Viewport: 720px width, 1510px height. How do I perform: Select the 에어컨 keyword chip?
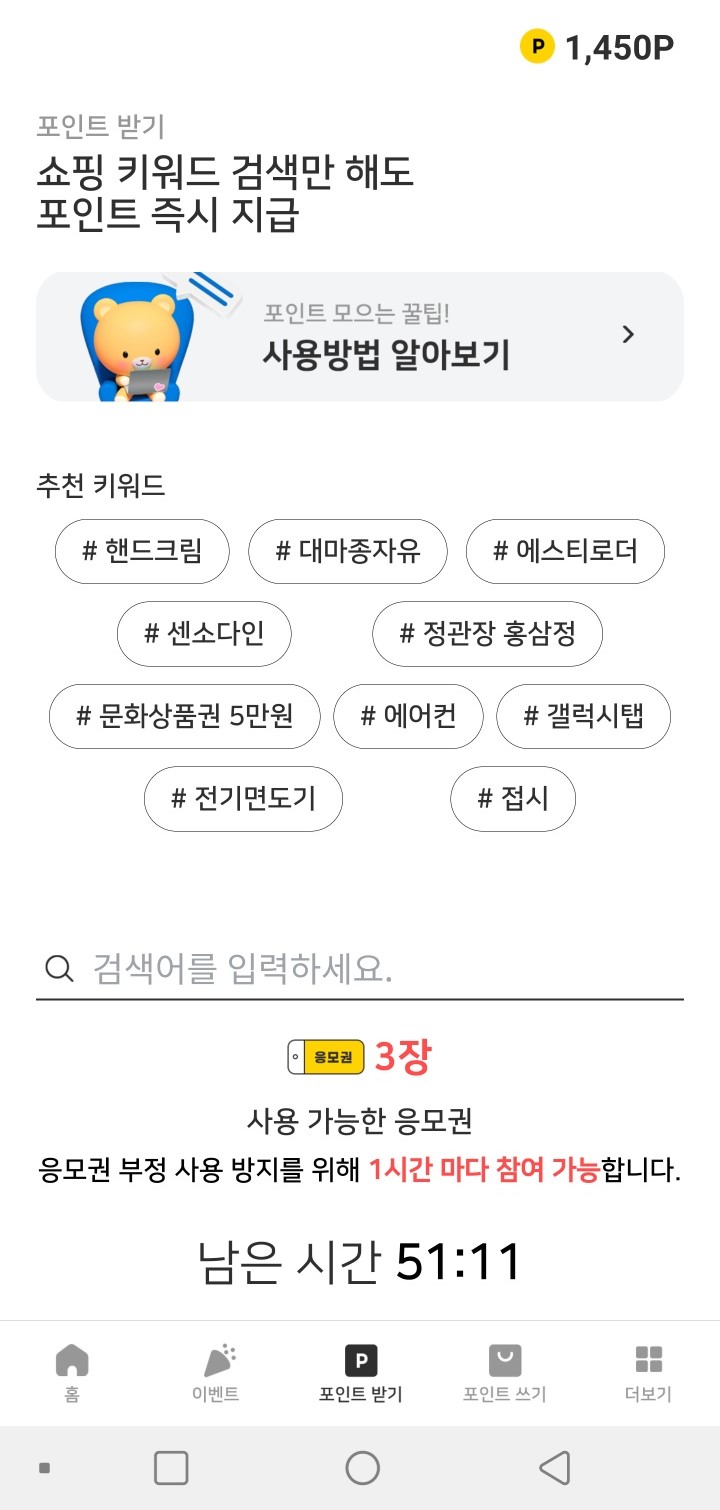(410, 716)
